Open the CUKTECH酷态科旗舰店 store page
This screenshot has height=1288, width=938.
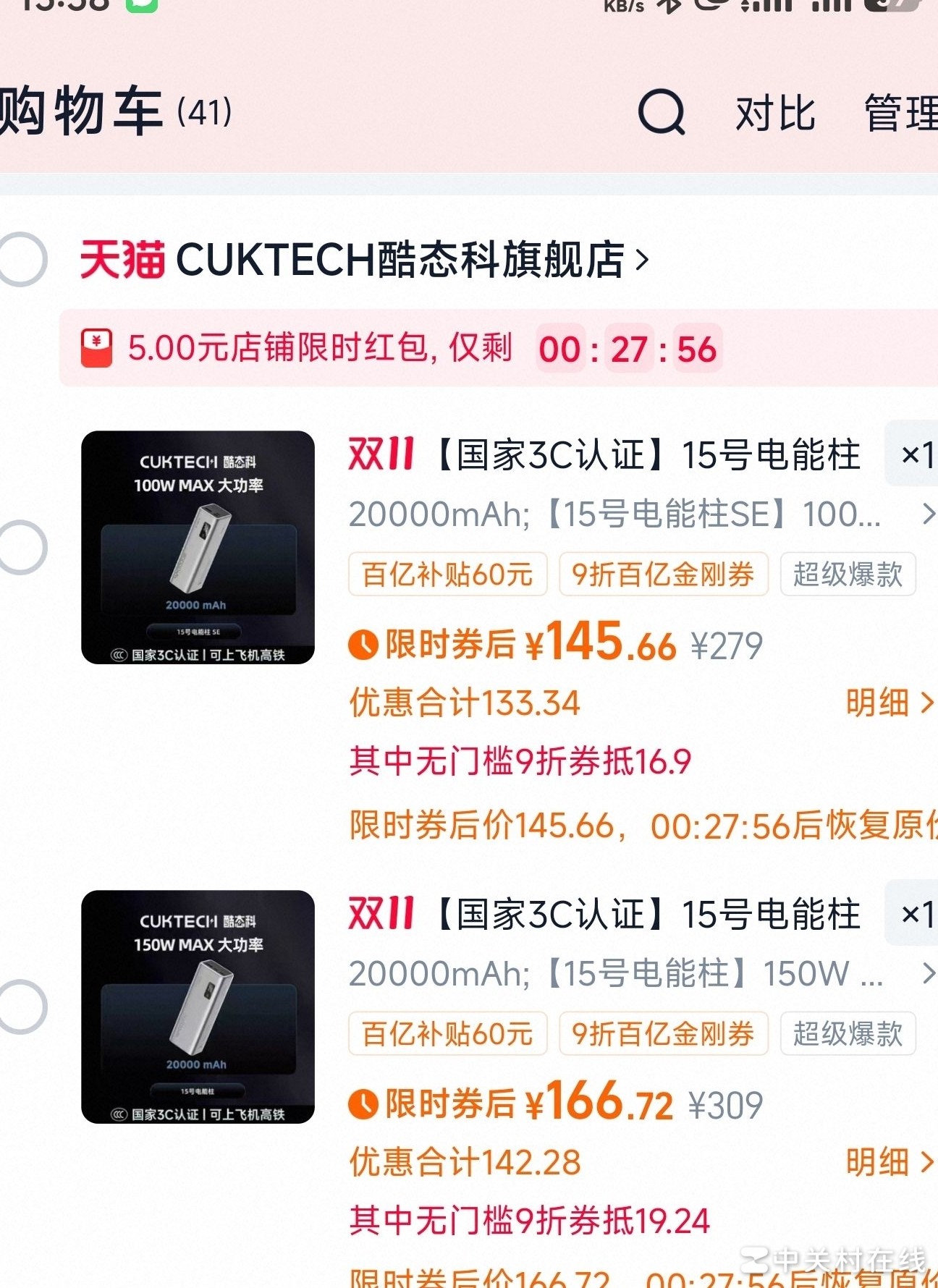(411, 259)
